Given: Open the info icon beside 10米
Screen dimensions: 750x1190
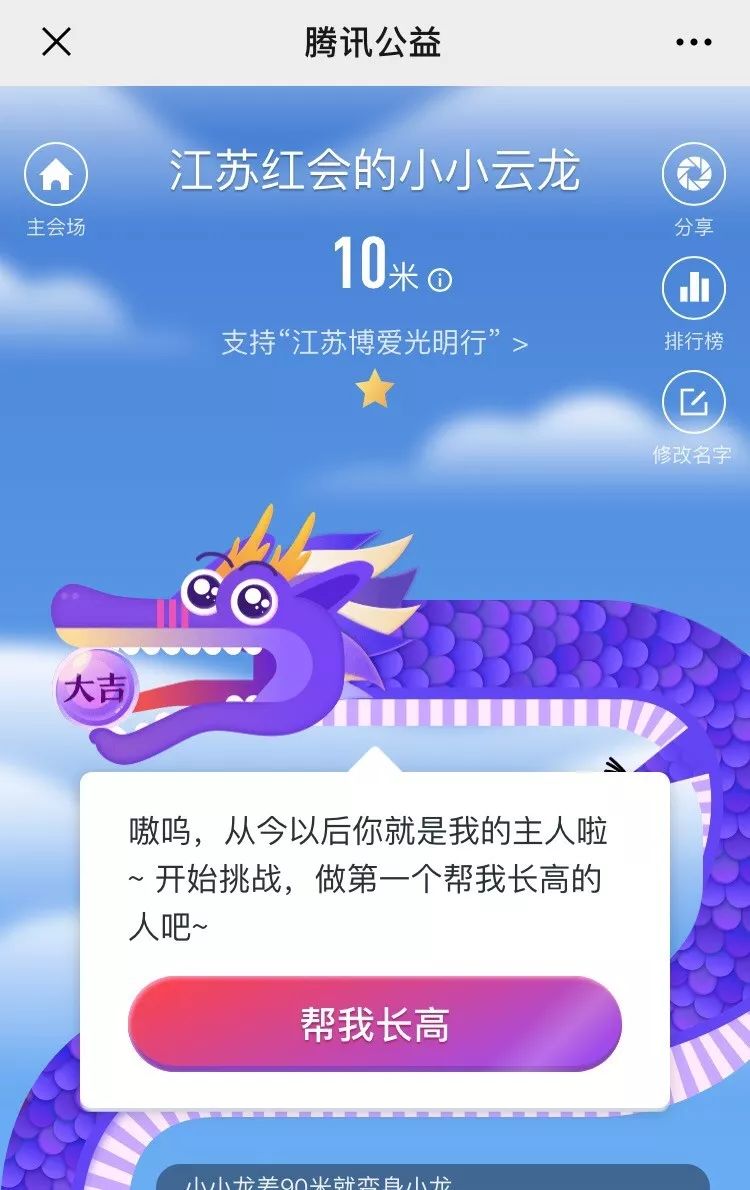Looking at the screenshot, I should tap(440, 279).
